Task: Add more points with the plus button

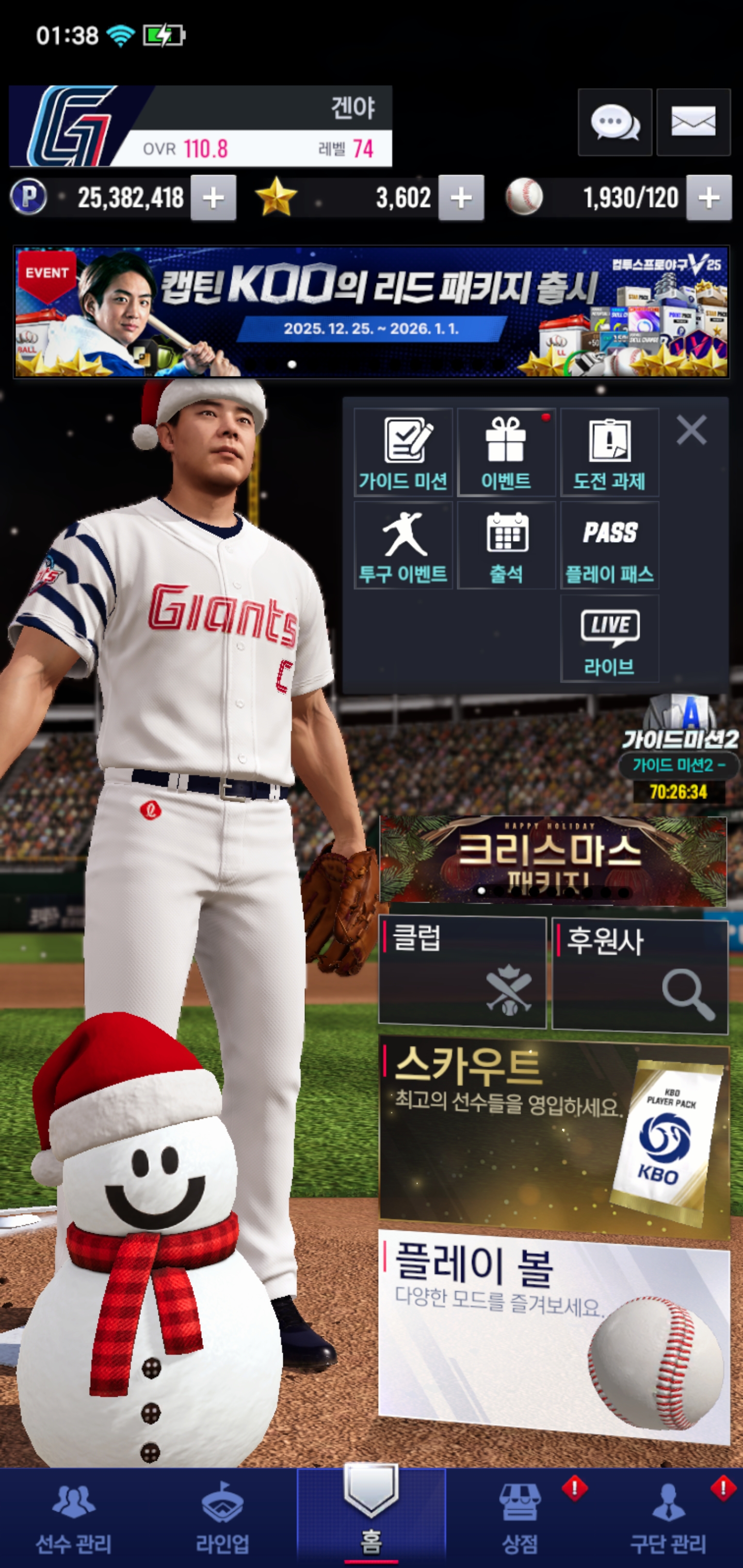Action: coord(213,198)
